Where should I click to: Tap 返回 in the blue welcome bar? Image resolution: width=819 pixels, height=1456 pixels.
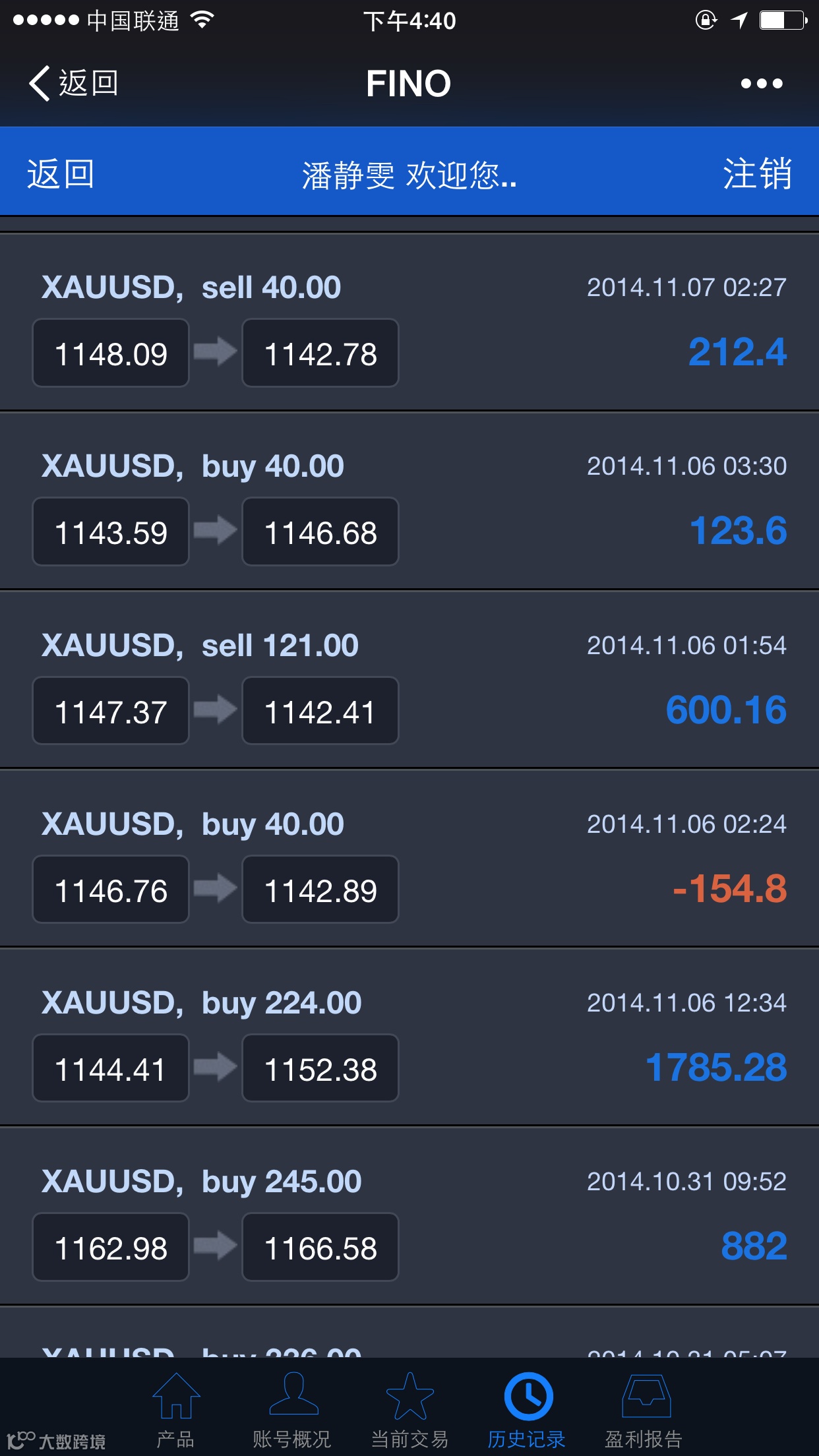pyautogui.click(x=61, y=174)
